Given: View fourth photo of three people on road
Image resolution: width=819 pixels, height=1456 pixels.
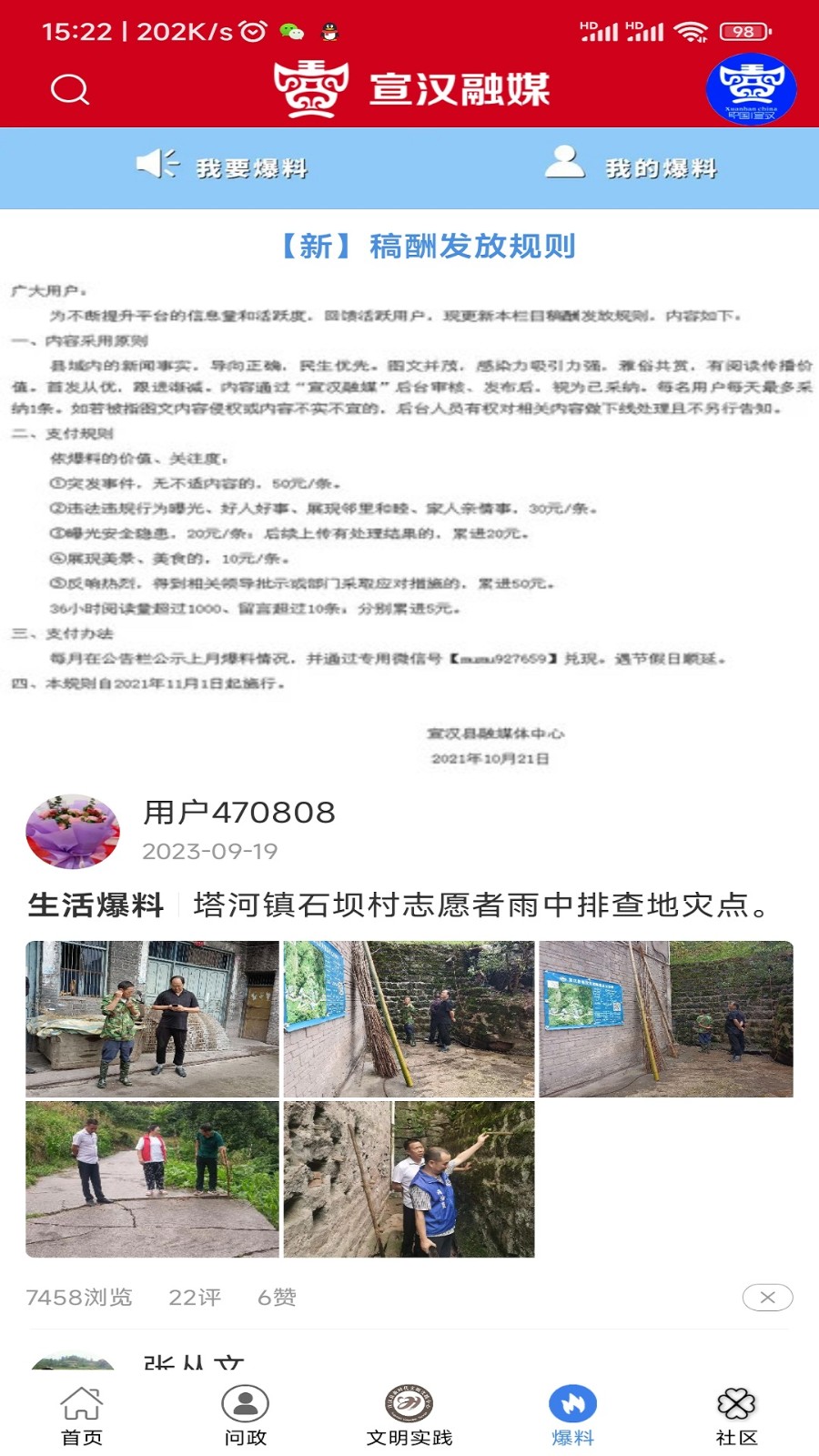Looking at the screenshot, I should tap(152, 1178).
